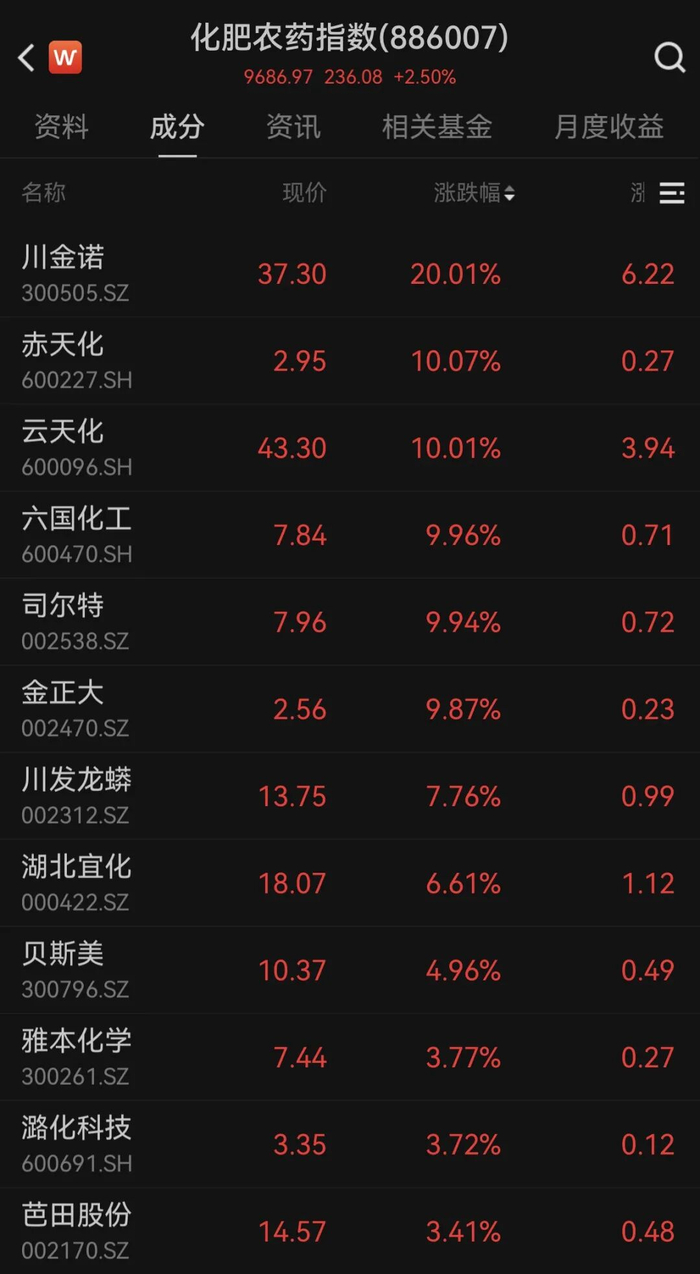Viewport: 700px width, 1274px height.
Task: Open the column settings list icon
Action: (672, 193)
